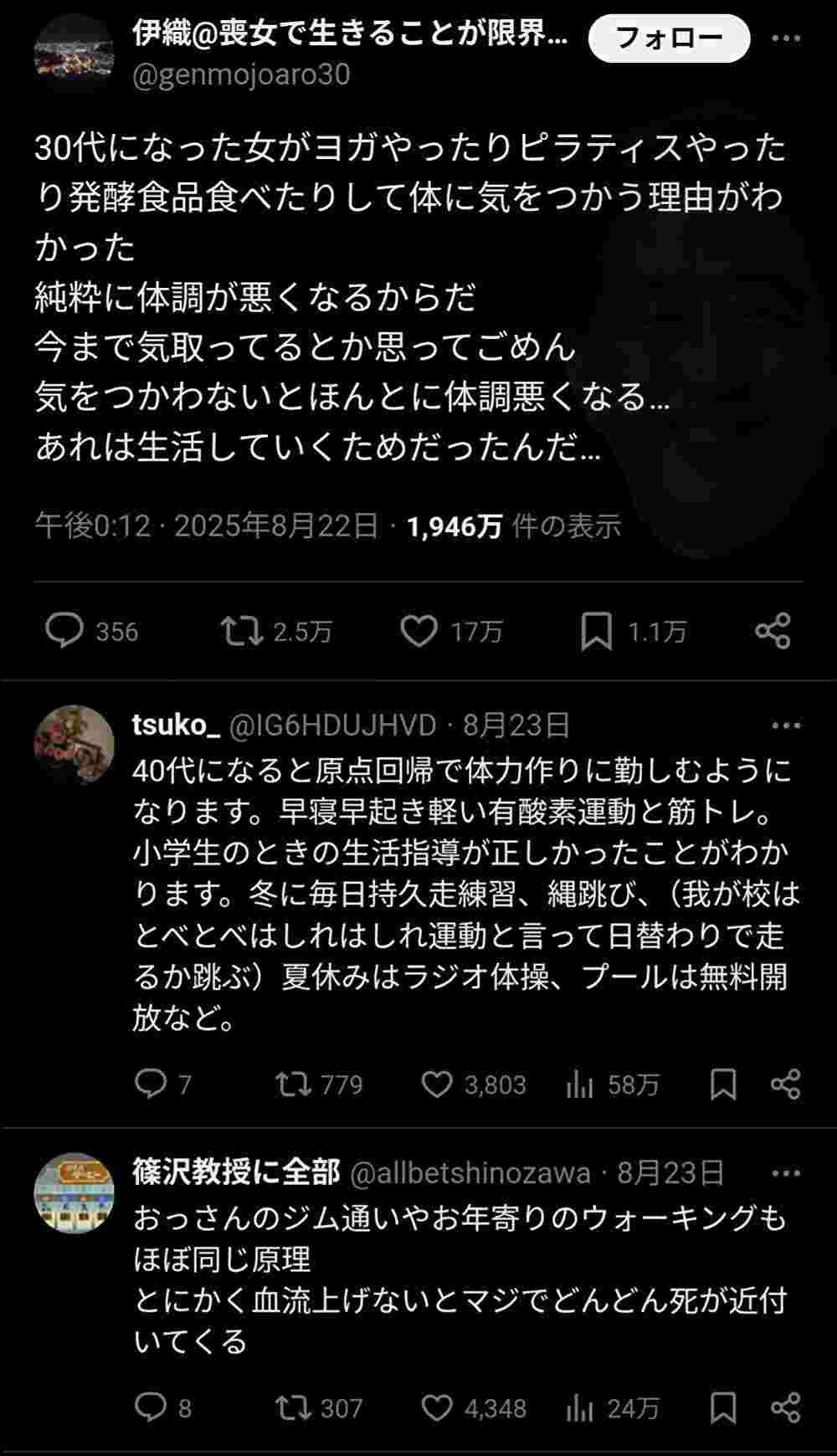
Task: Open overflow menu on 篠沢教授に全部's reply
Action: point(785,1173)
